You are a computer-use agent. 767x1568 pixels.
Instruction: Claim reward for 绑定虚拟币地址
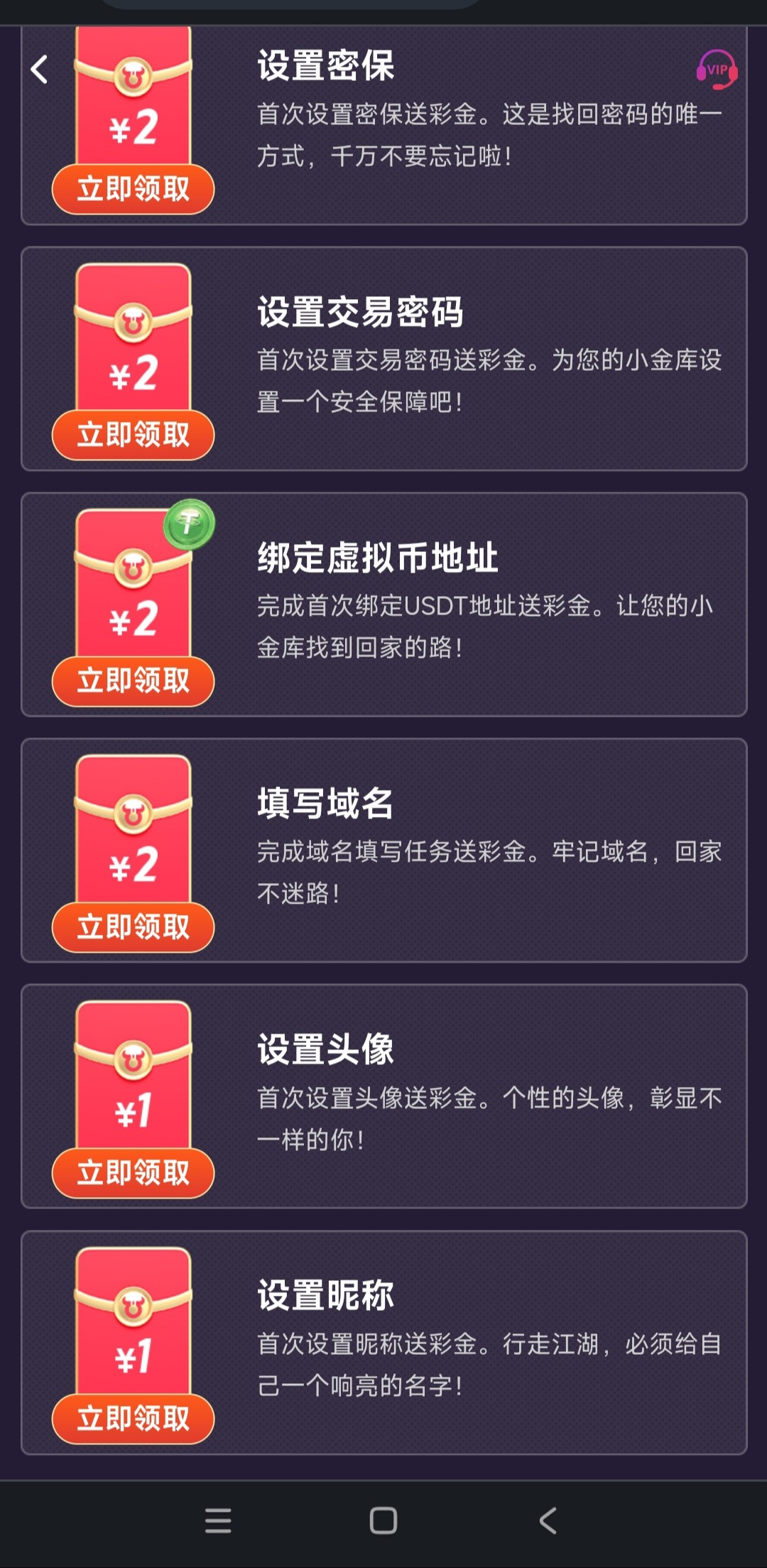[x=133, y=681]
